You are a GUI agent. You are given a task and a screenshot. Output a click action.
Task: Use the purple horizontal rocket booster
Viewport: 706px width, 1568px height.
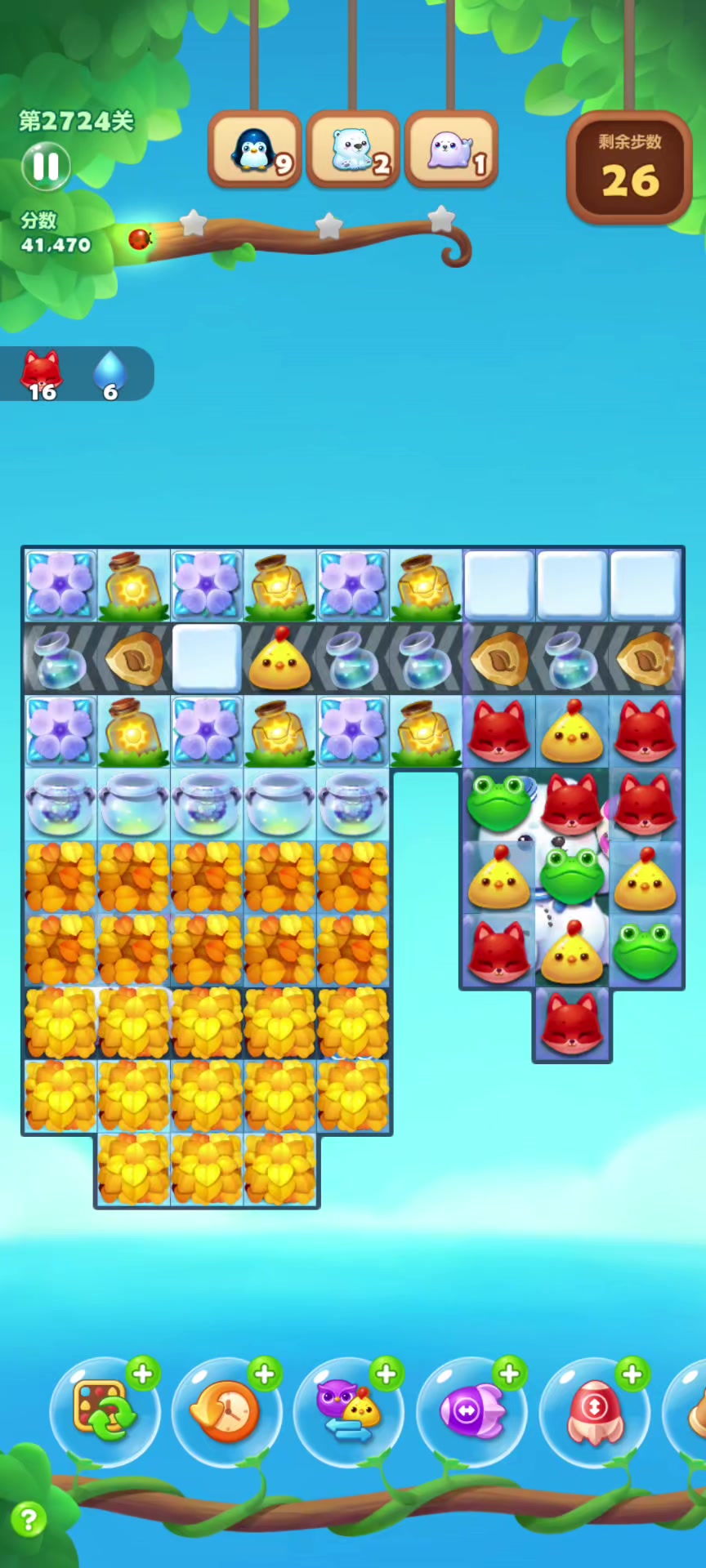click(471, 1411)
